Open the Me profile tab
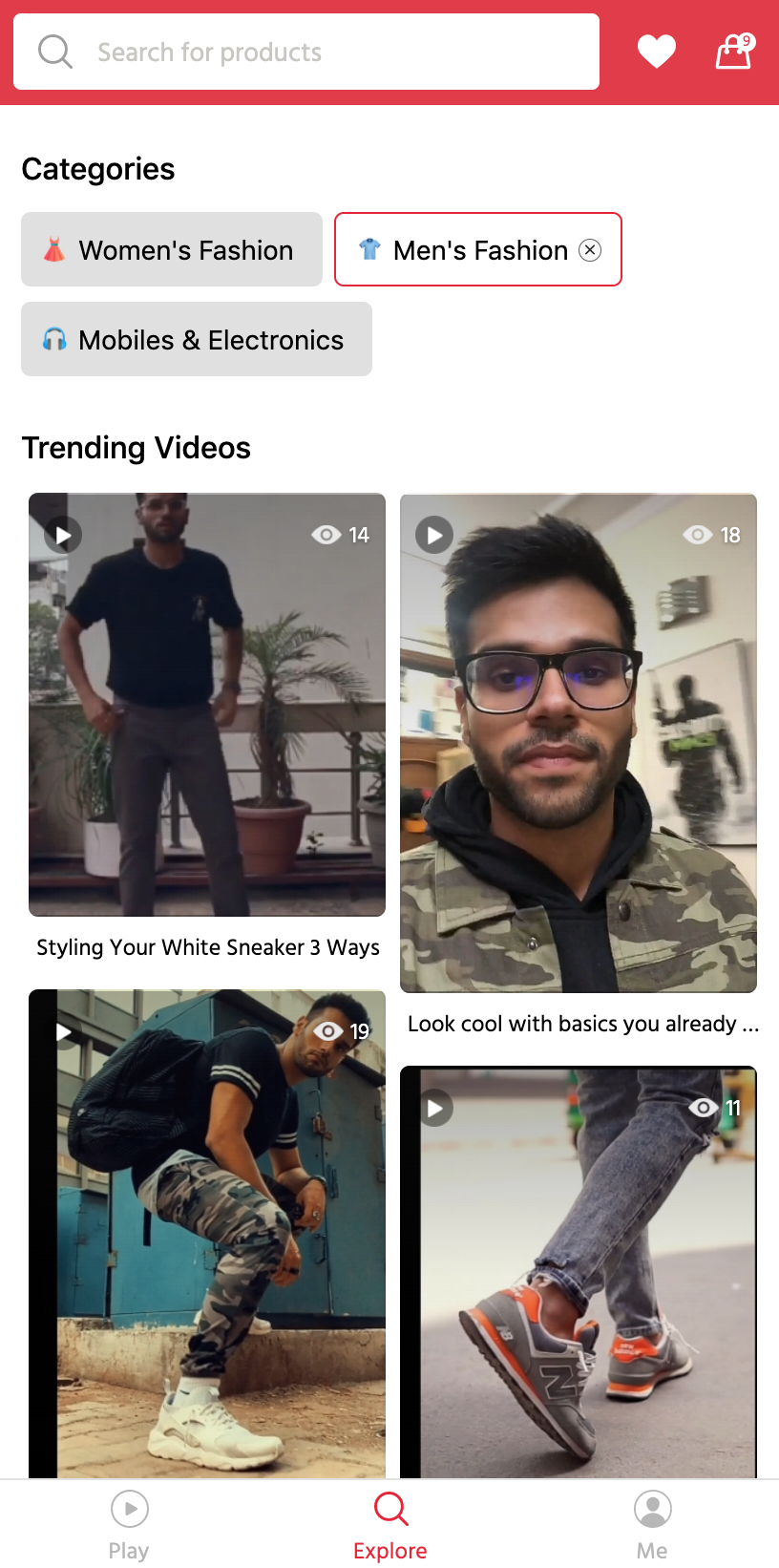This screenshot has width=779, height=1568. [652, 1525]
